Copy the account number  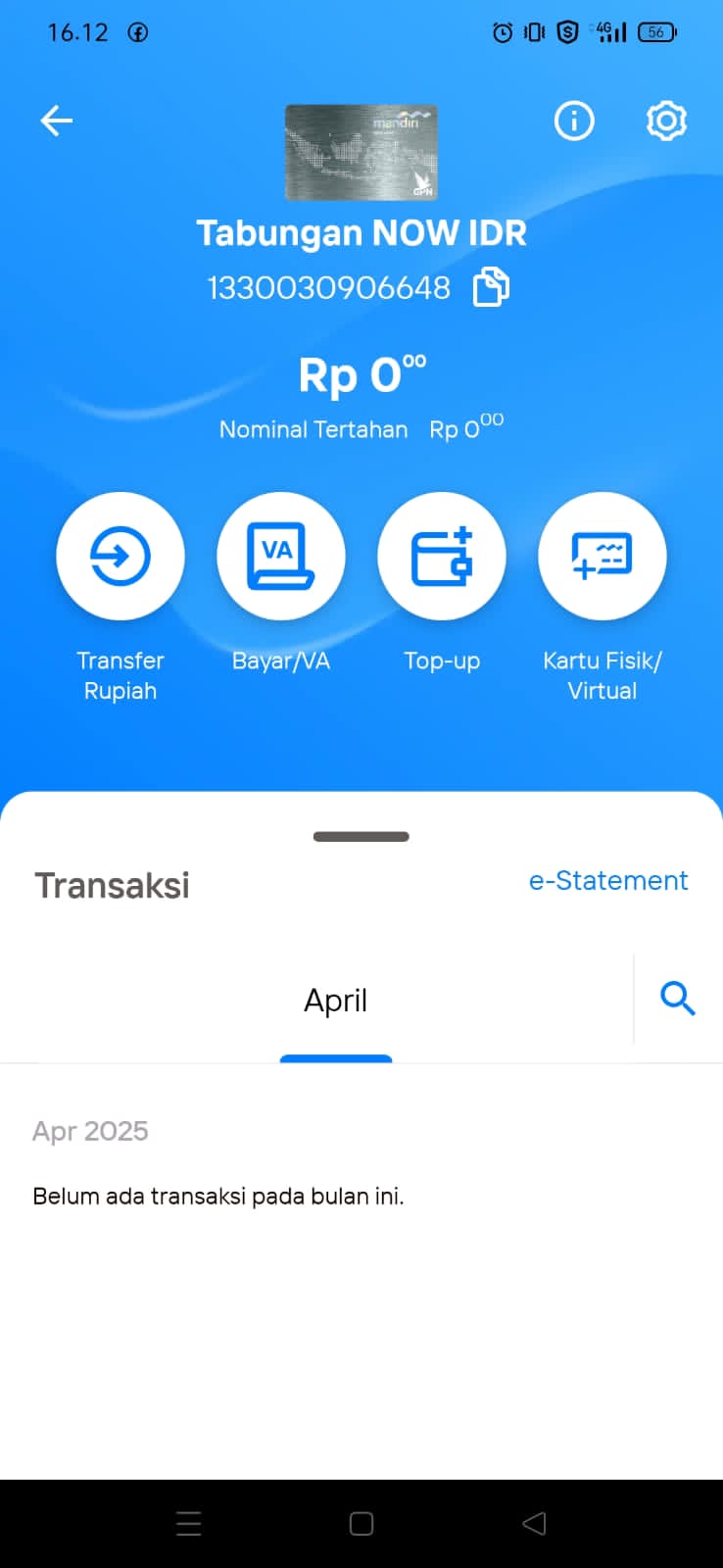click(x=491, y=288)
